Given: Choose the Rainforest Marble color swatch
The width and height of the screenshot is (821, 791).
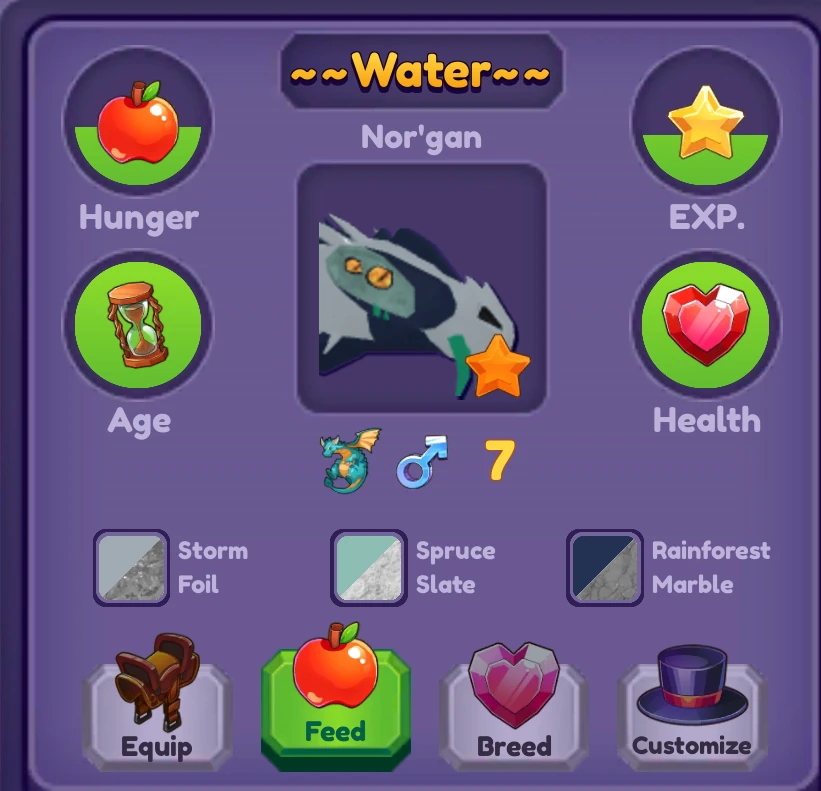Looking at the screenshot, I should 604,567.
